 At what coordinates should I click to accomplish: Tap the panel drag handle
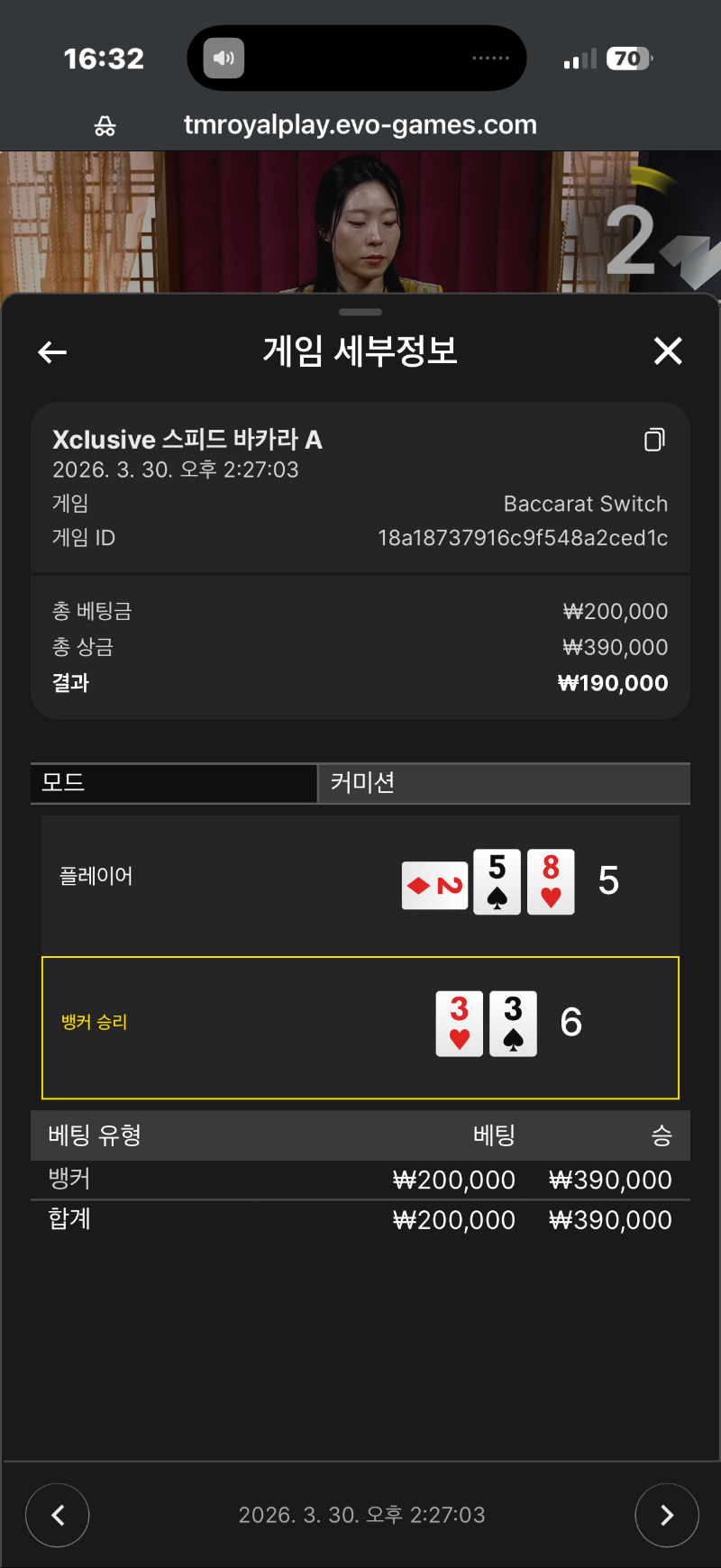coord(360,312)
